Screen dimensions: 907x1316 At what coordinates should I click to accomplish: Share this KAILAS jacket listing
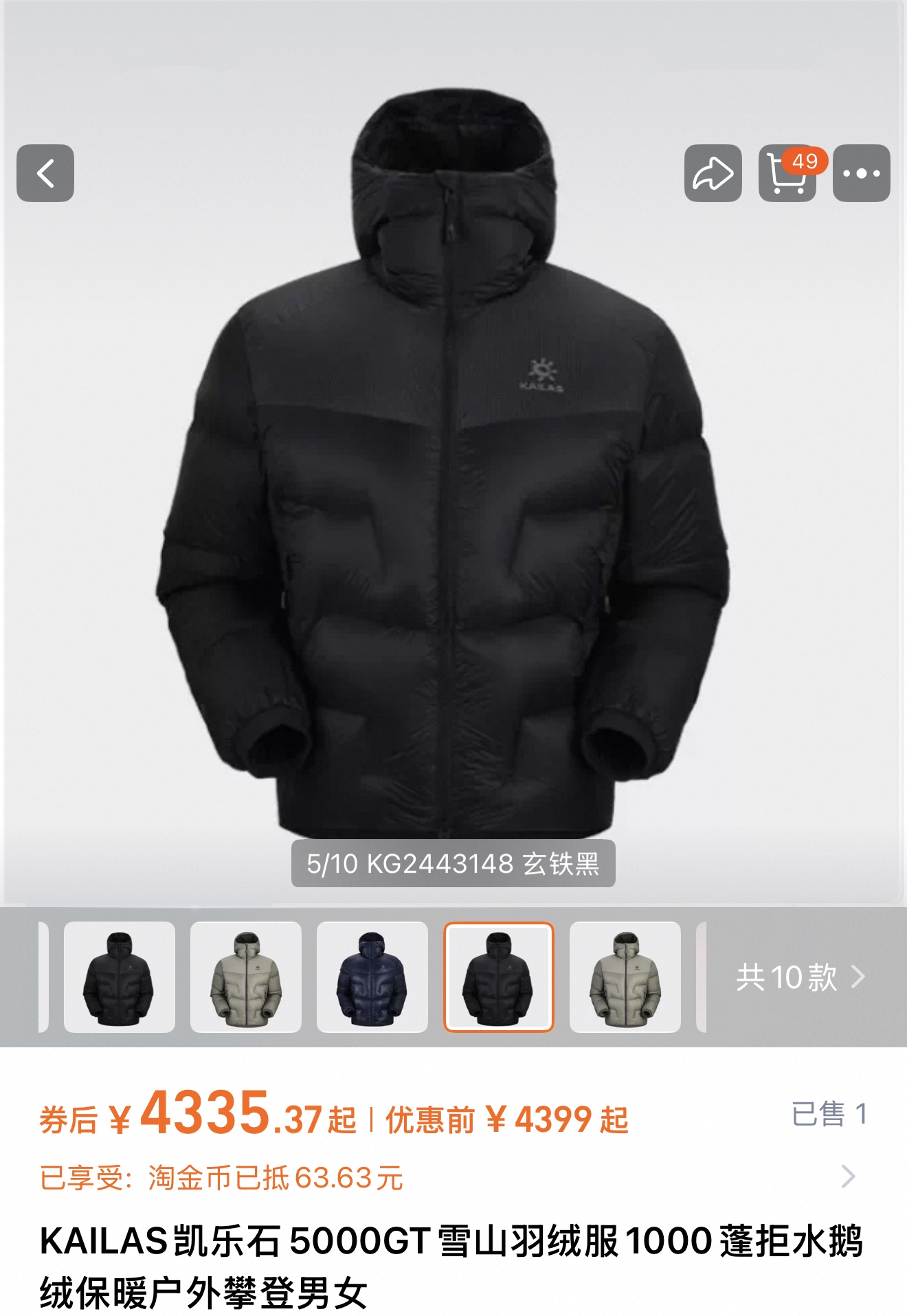point(713,173)
